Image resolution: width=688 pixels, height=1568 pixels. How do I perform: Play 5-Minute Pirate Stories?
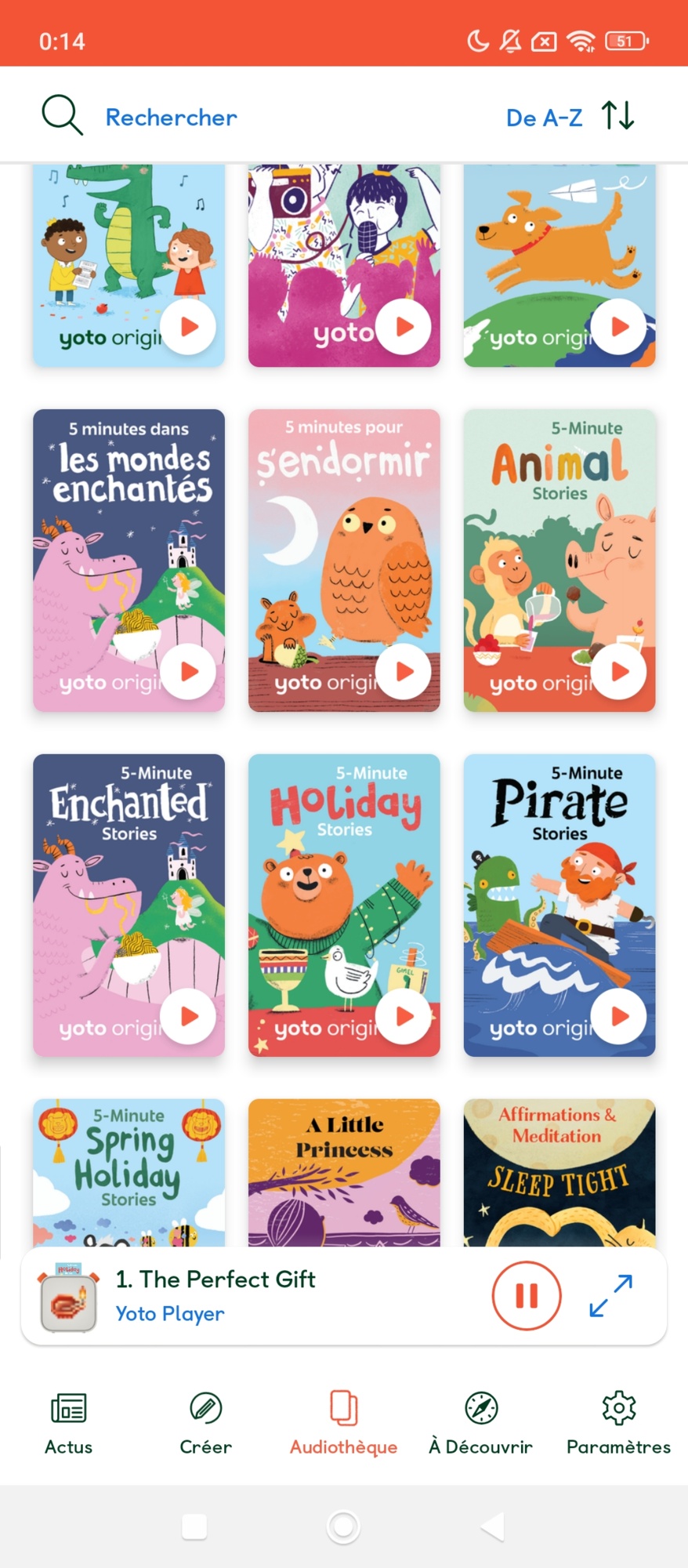tap(619, 1017)
